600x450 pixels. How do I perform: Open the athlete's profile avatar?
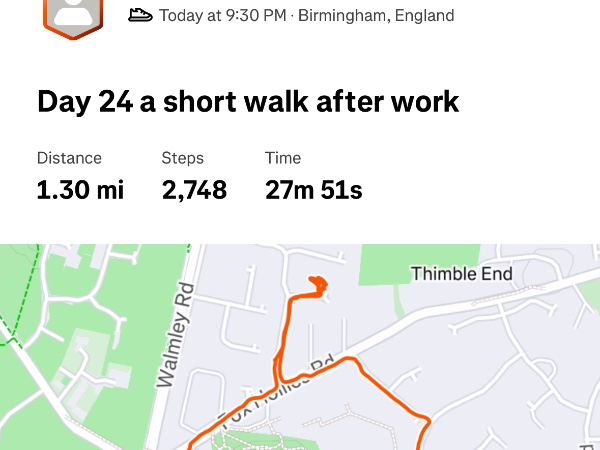[x=74, y=15]
